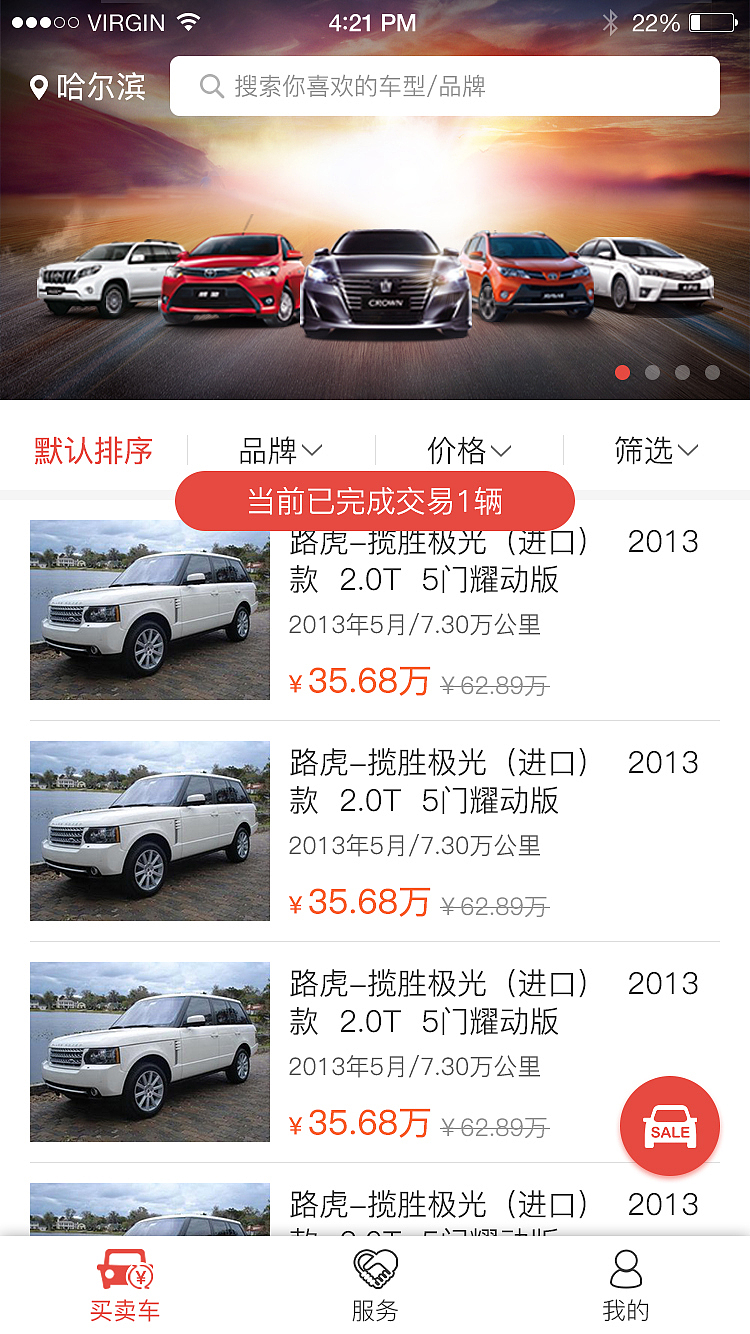
Task: Click inside the 搜索你喜欢的车型/品牌 search field
Action: pos(445,86)
